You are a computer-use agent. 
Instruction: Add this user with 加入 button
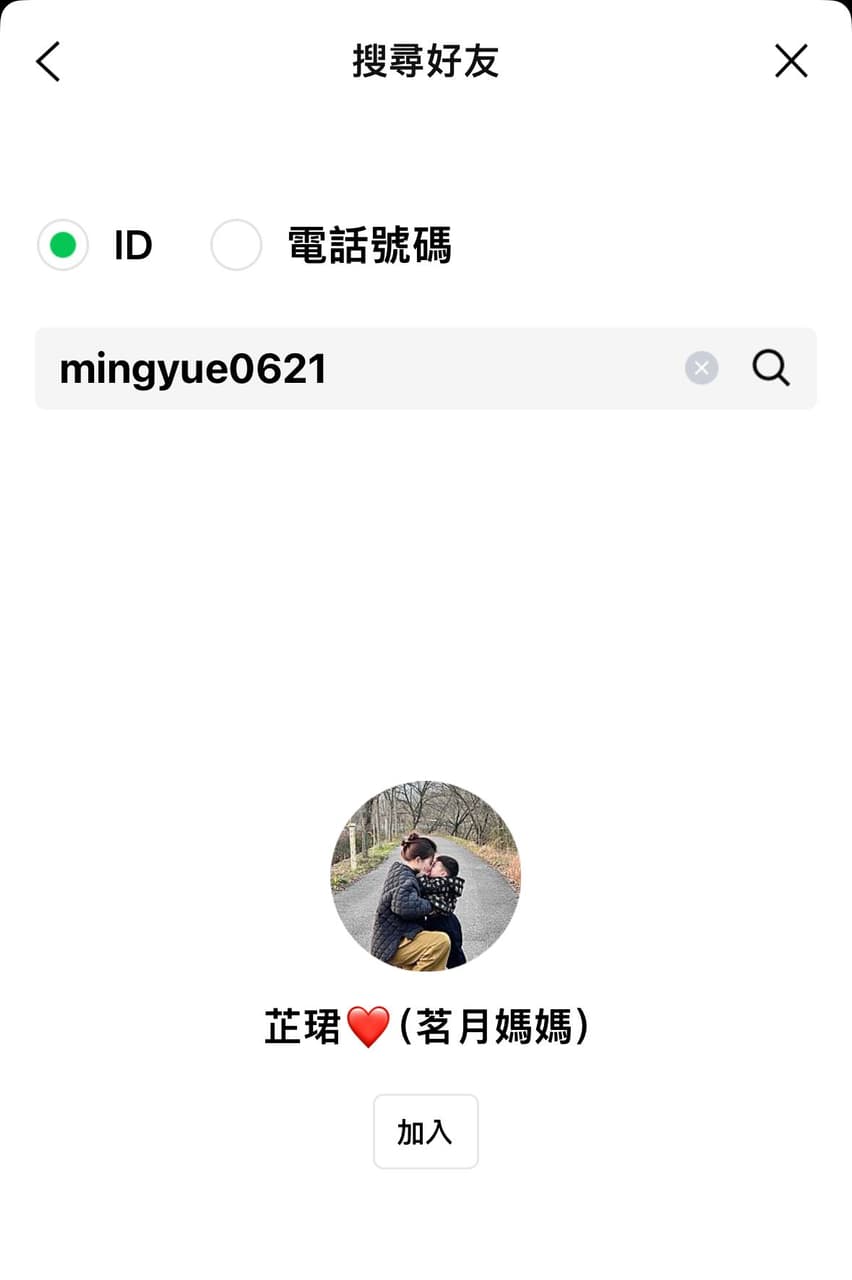click(x=426, y=1131)
